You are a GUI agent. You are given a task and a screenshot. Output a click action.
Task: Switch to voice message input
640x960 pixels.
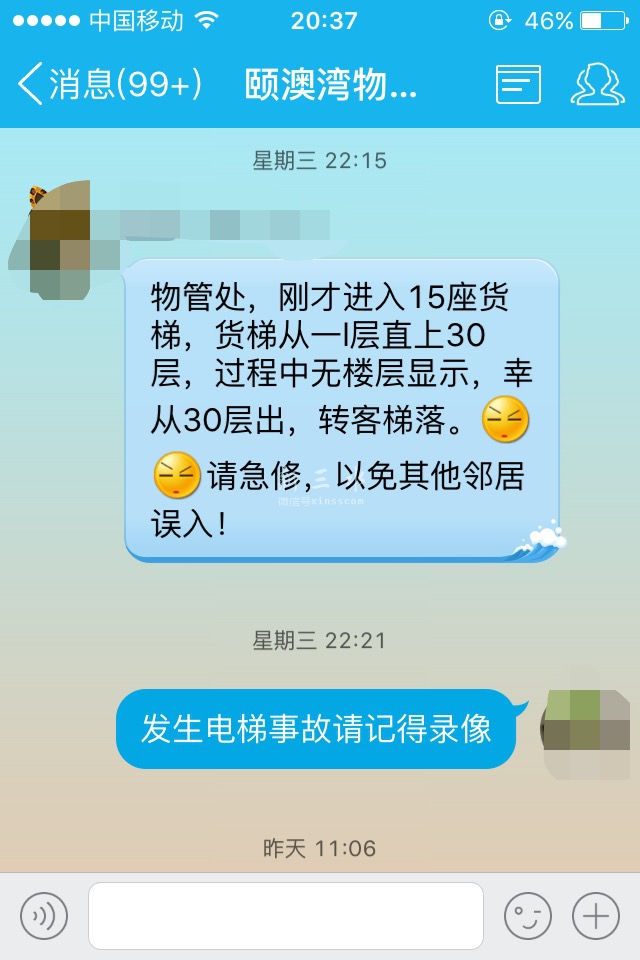point(44,915)
